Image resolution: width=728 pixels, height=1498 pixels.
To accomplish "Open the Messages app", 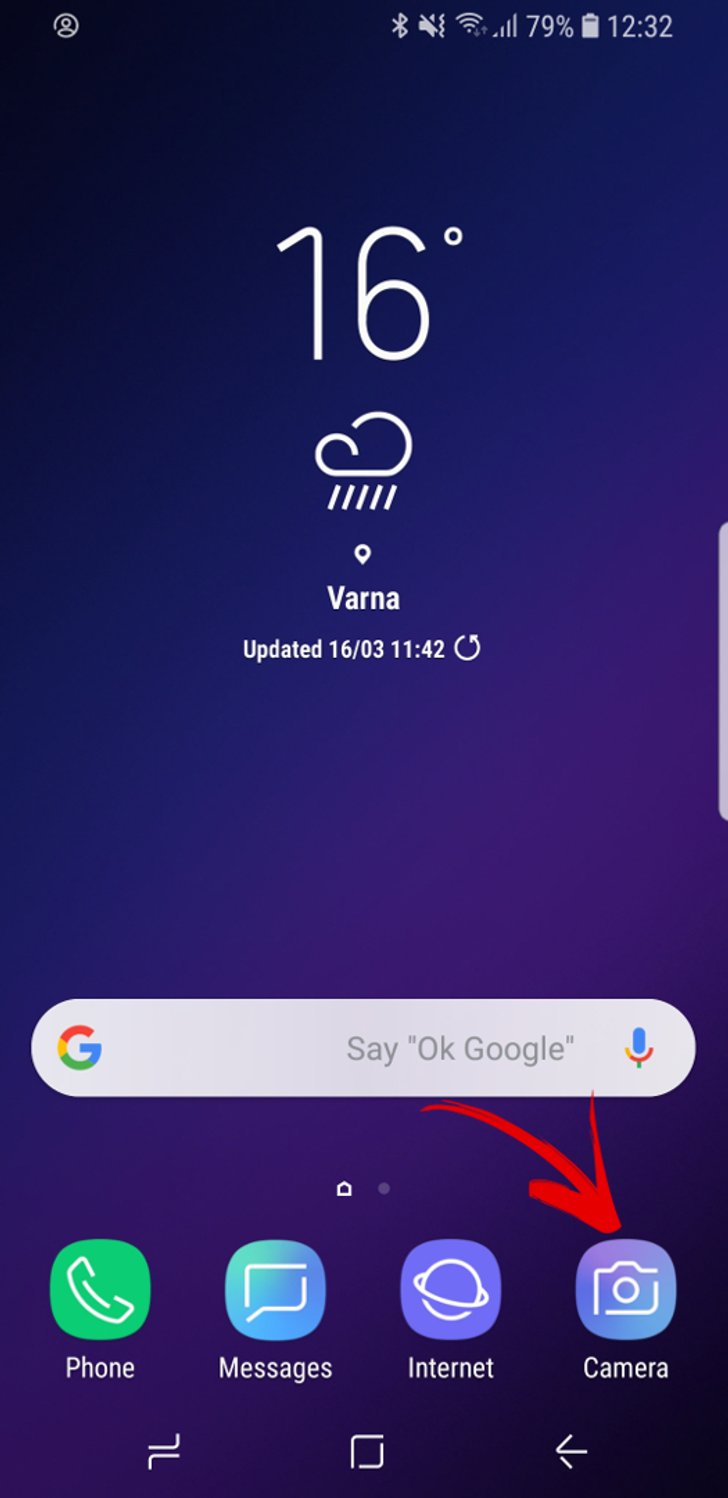I will point(275,1290).
